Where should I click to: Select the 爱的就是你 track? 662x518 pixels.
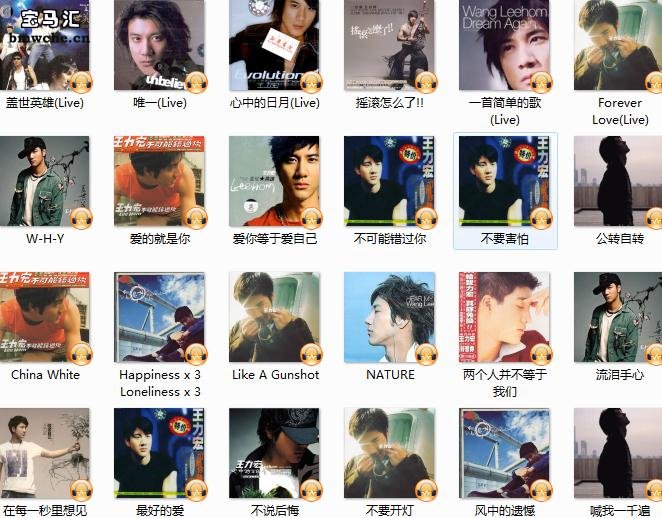point(160,182)
